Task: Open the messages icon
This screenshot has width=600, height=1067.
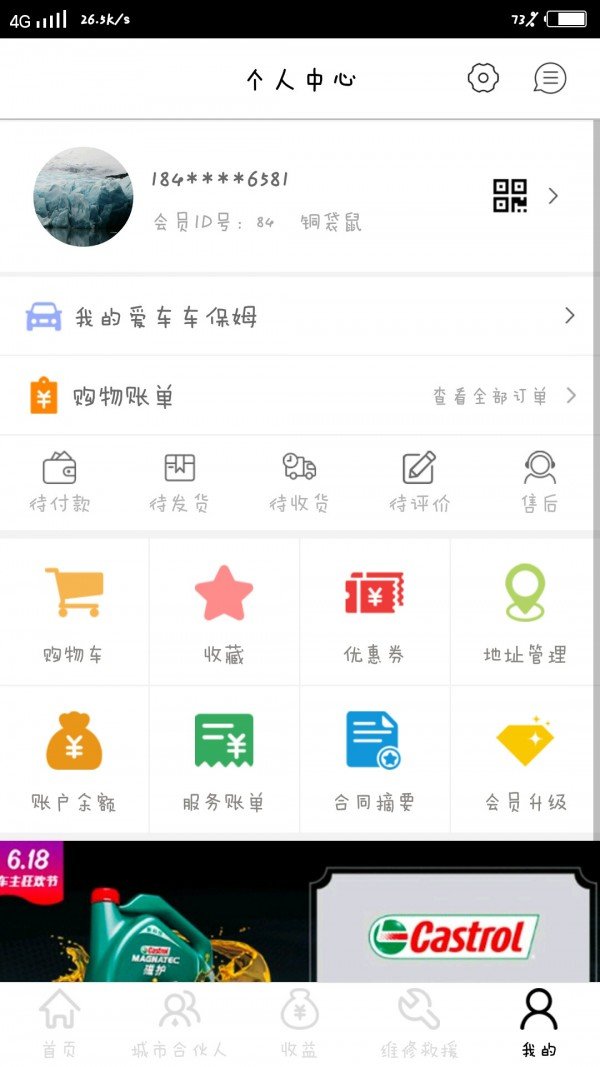Action: coord(549,78)
